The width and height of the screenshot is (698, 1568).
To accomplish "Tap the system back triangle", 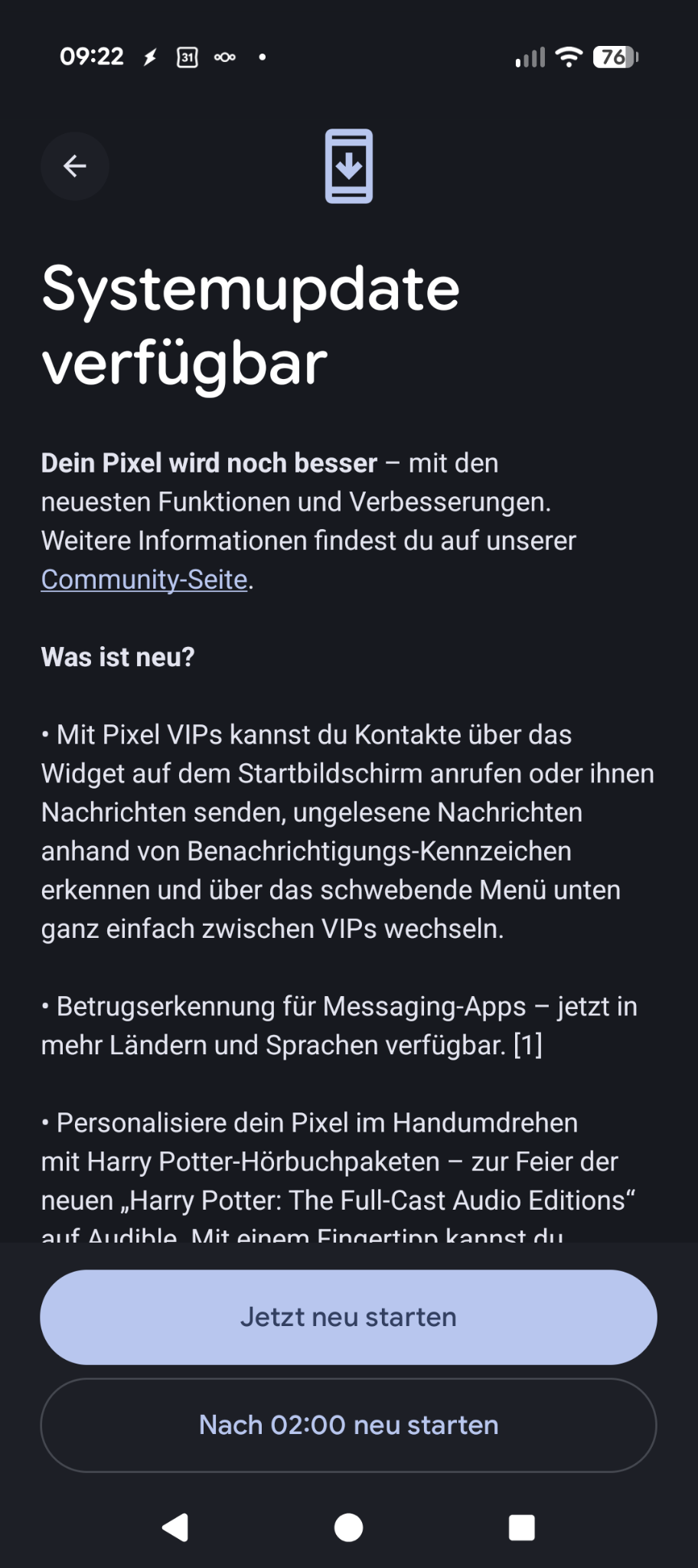I will (175, 1527).
